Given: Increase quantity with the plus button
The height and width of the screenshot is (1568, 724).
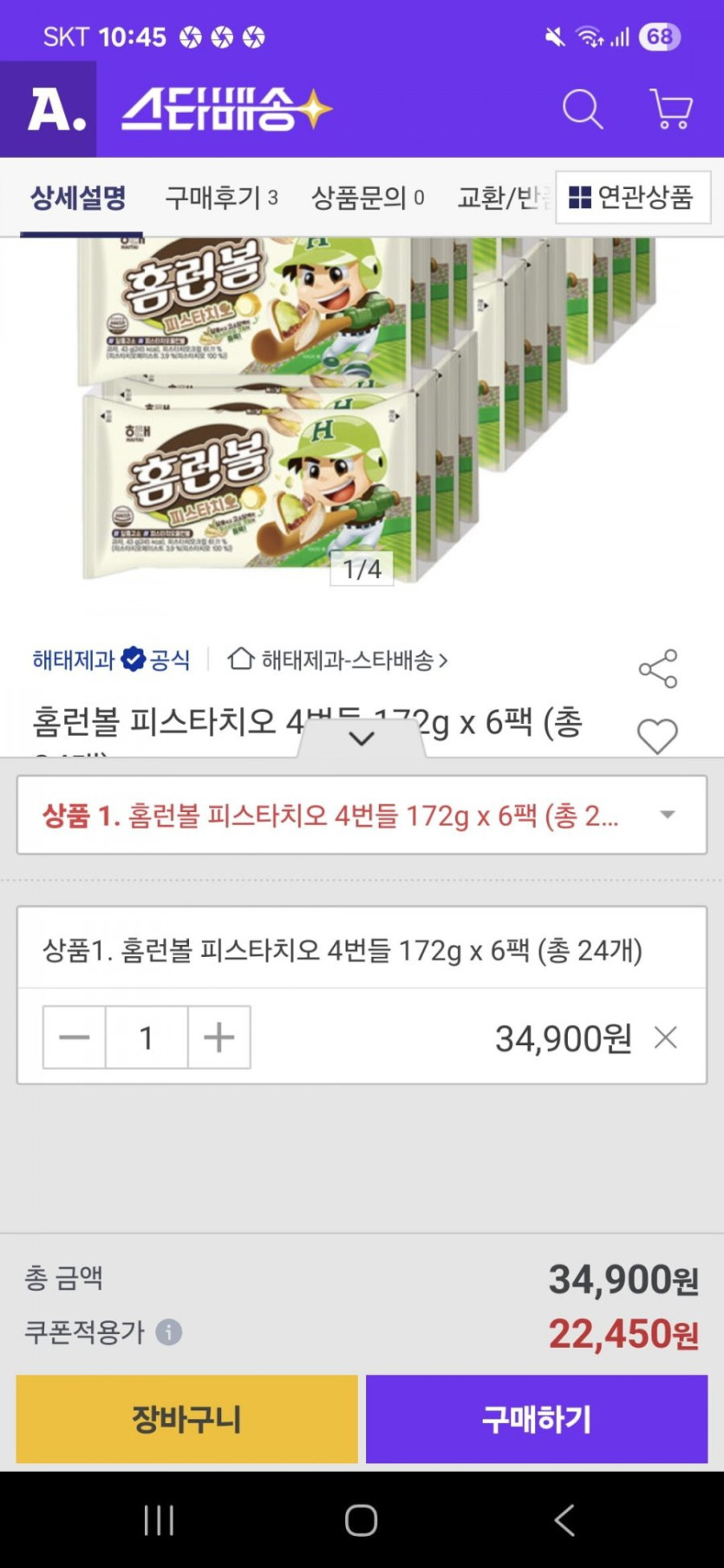Looking at the screenshot, I should 219,1038.
